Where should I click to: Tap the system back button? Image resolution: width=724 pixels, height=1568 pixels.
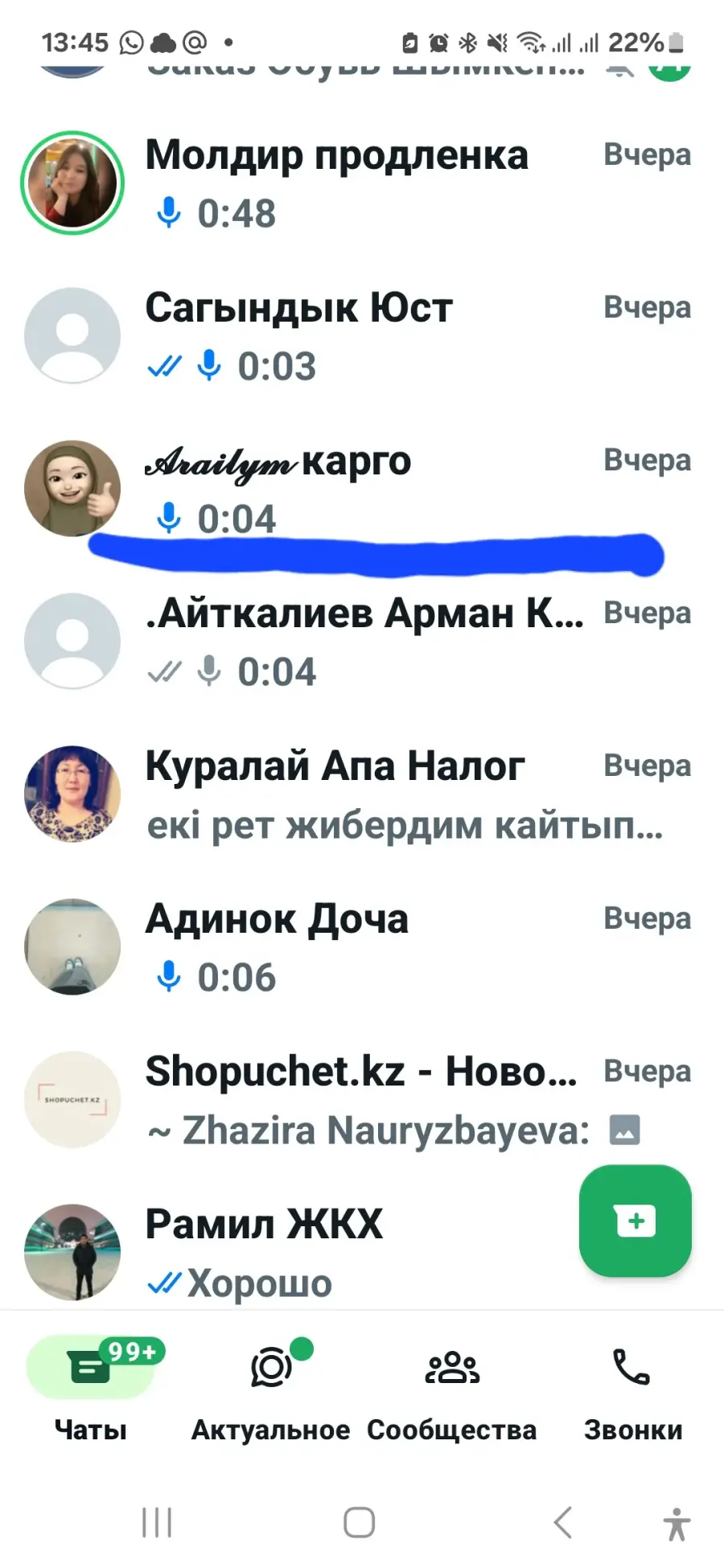(563, 1522)
